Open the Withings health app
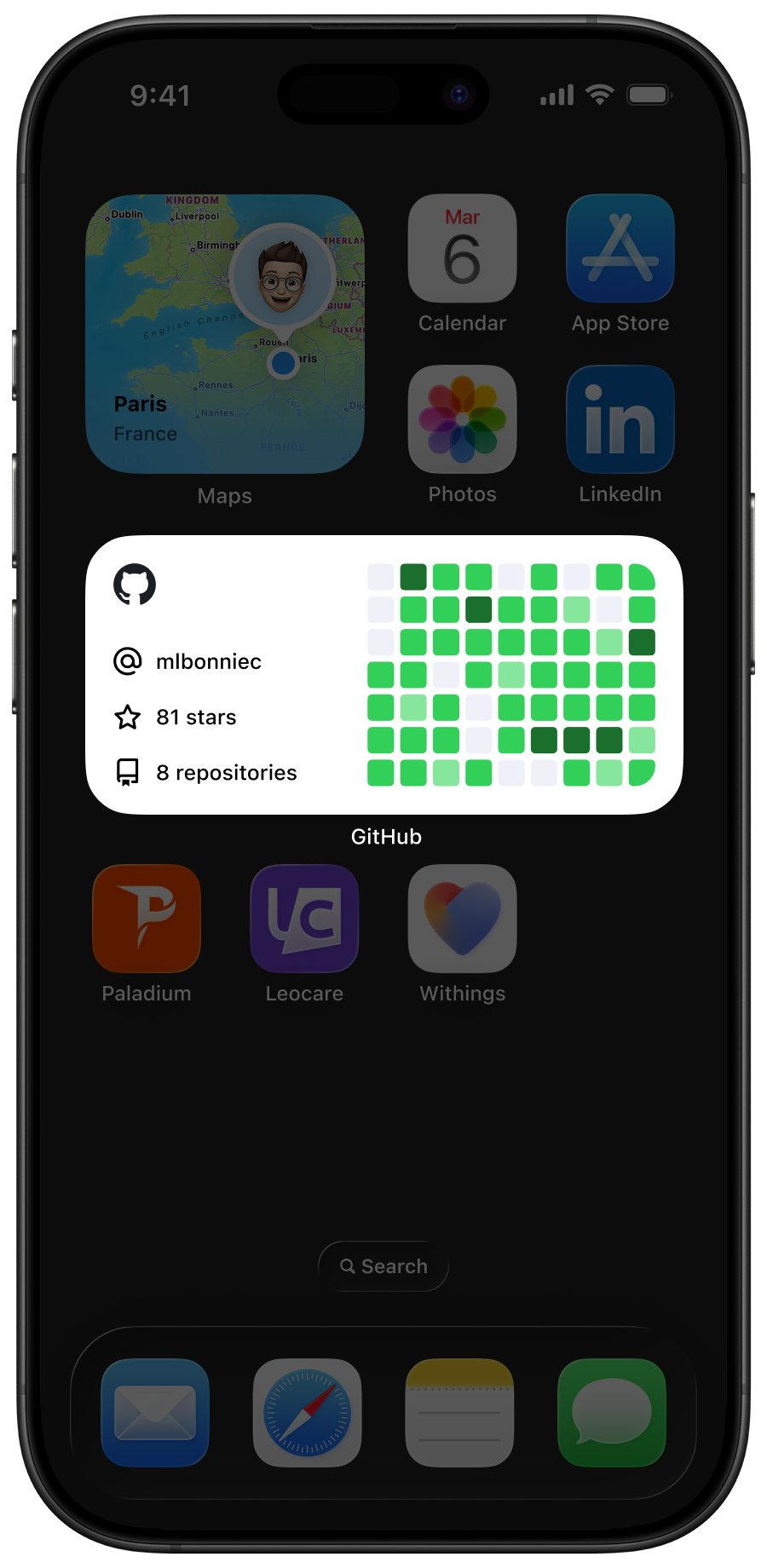 [x=462, y=919]
